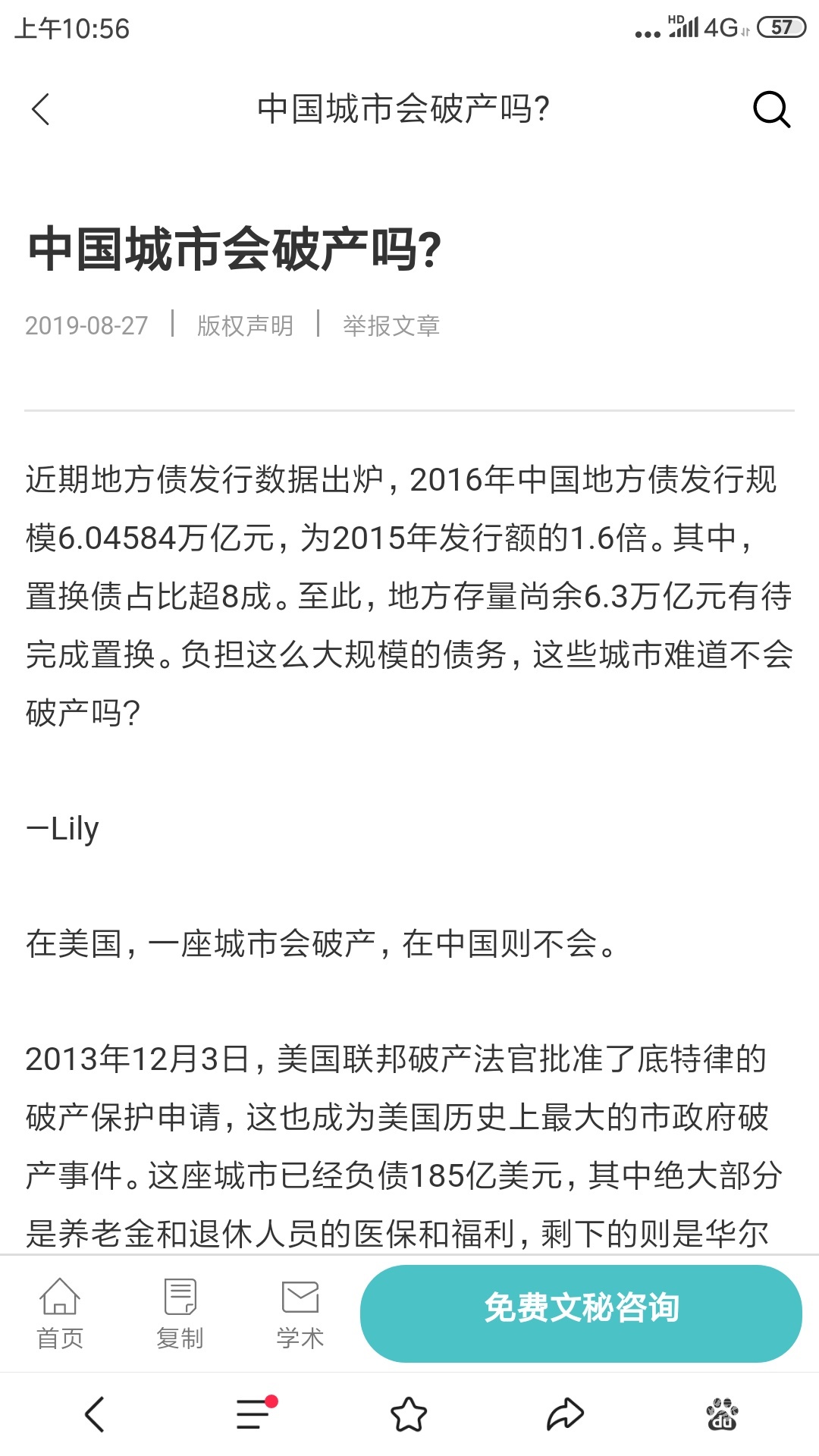The width and height of the screenshot is (819, 1456).
Task: Open the 学术 academic section
Action: [300, 1313]
